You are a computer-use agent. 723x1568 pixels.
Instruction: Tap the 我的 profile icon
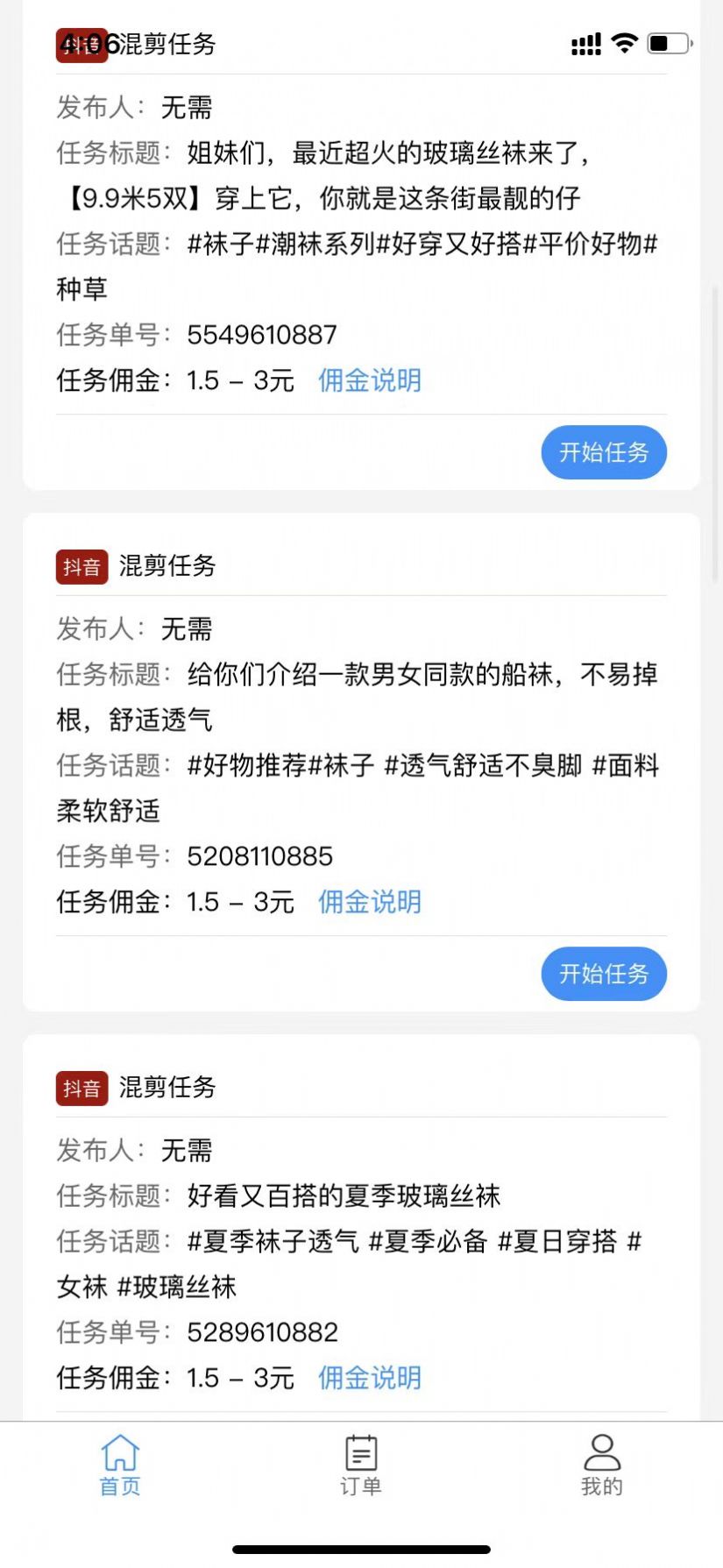(600, 1453)
